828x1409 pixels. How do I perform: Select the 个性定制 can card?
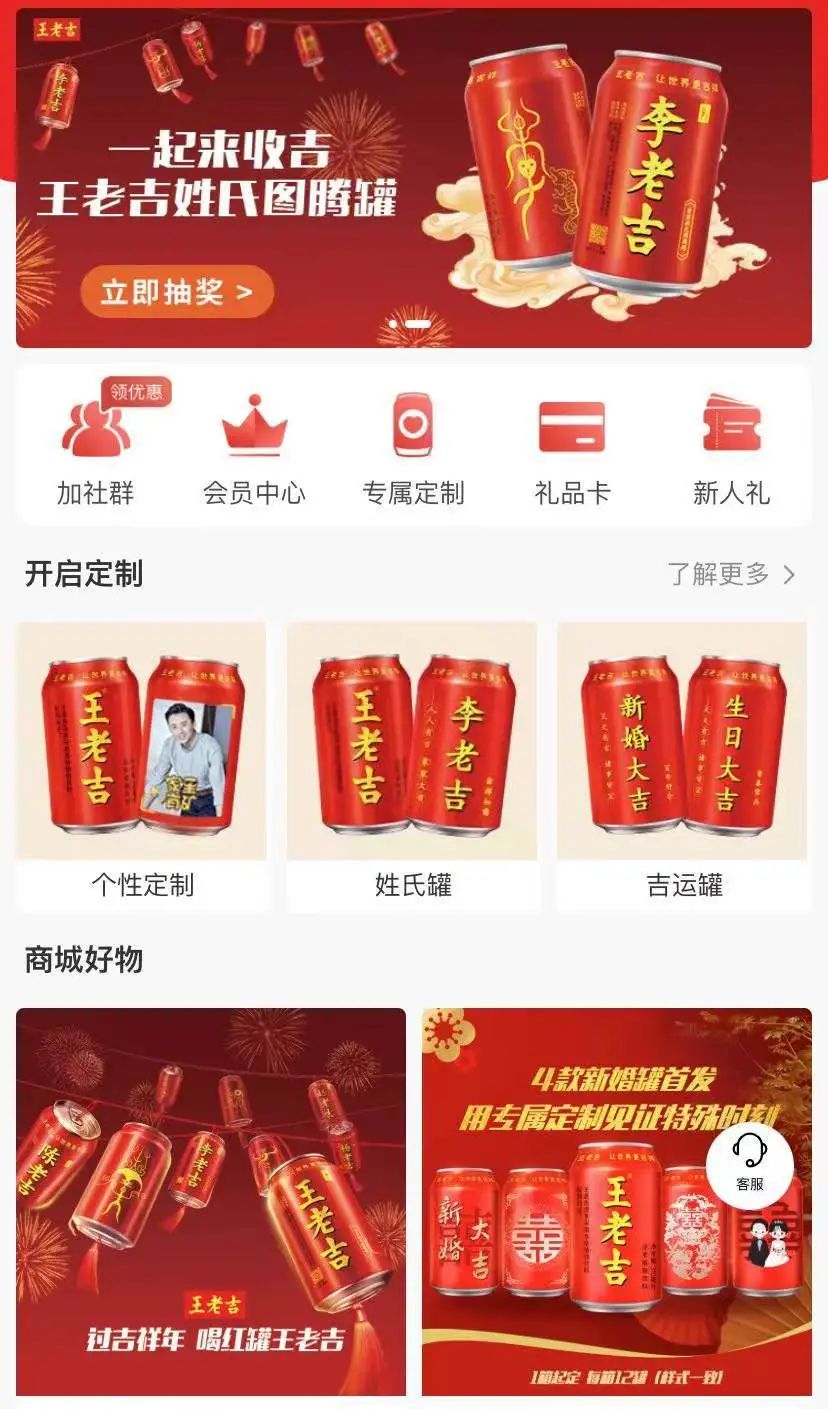pyautogui.click(x=142, y=766)
